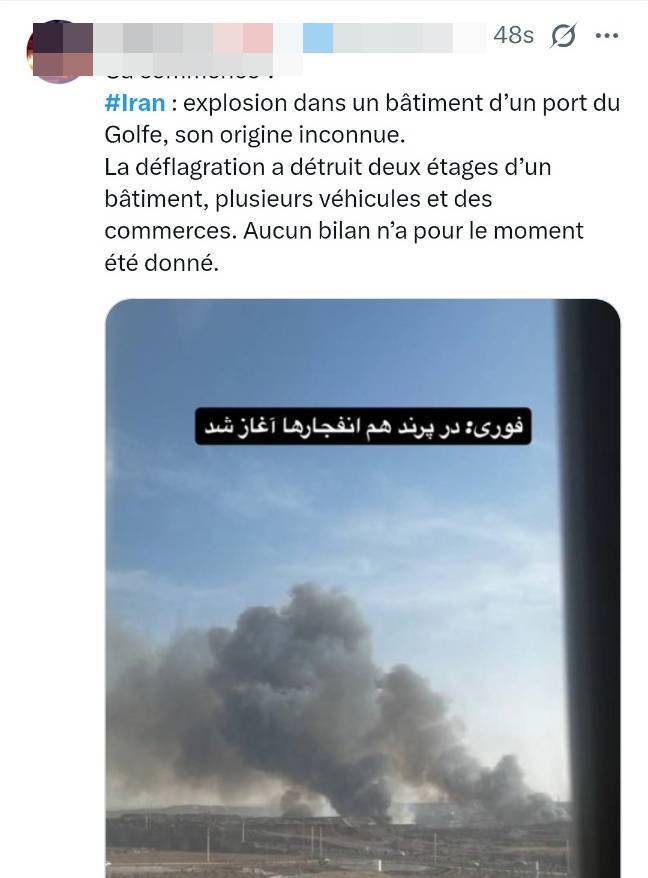Open the post's three-dot overflow menu

click(606, 36)
